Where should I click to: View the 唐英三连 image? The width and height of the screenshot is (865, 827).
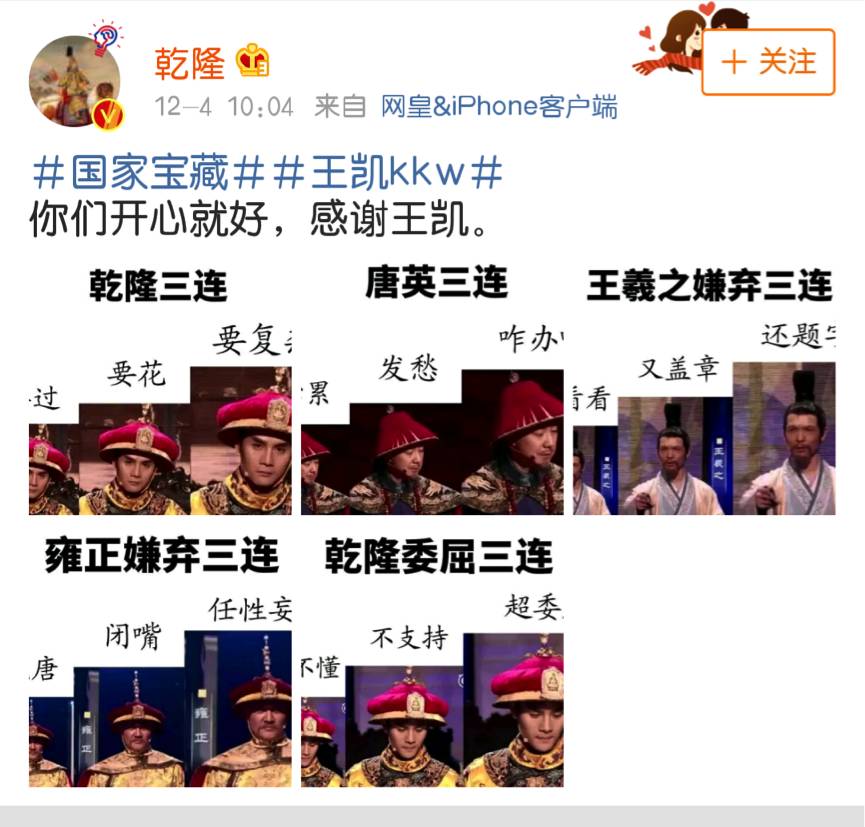point(432,390)
